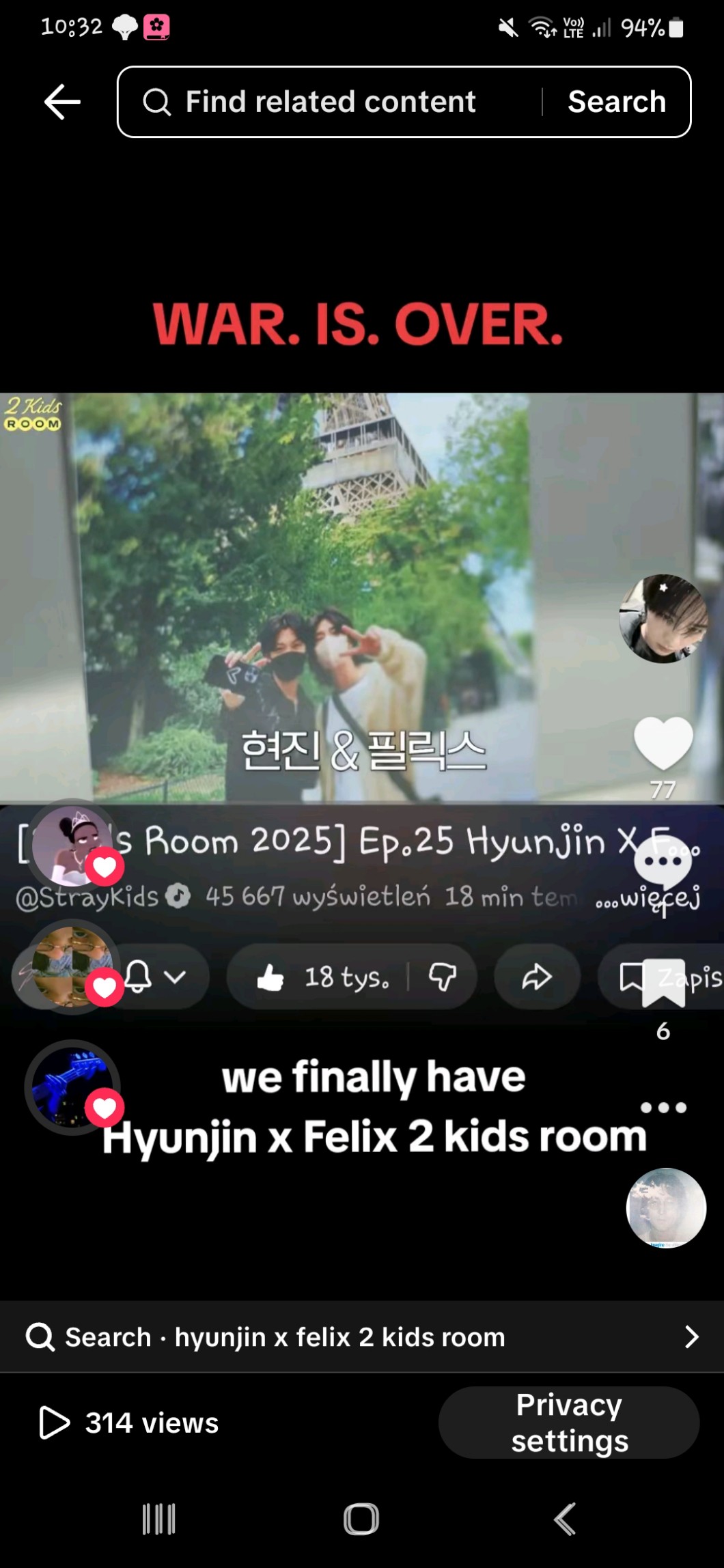View the 314 views details

point(130,1423)
